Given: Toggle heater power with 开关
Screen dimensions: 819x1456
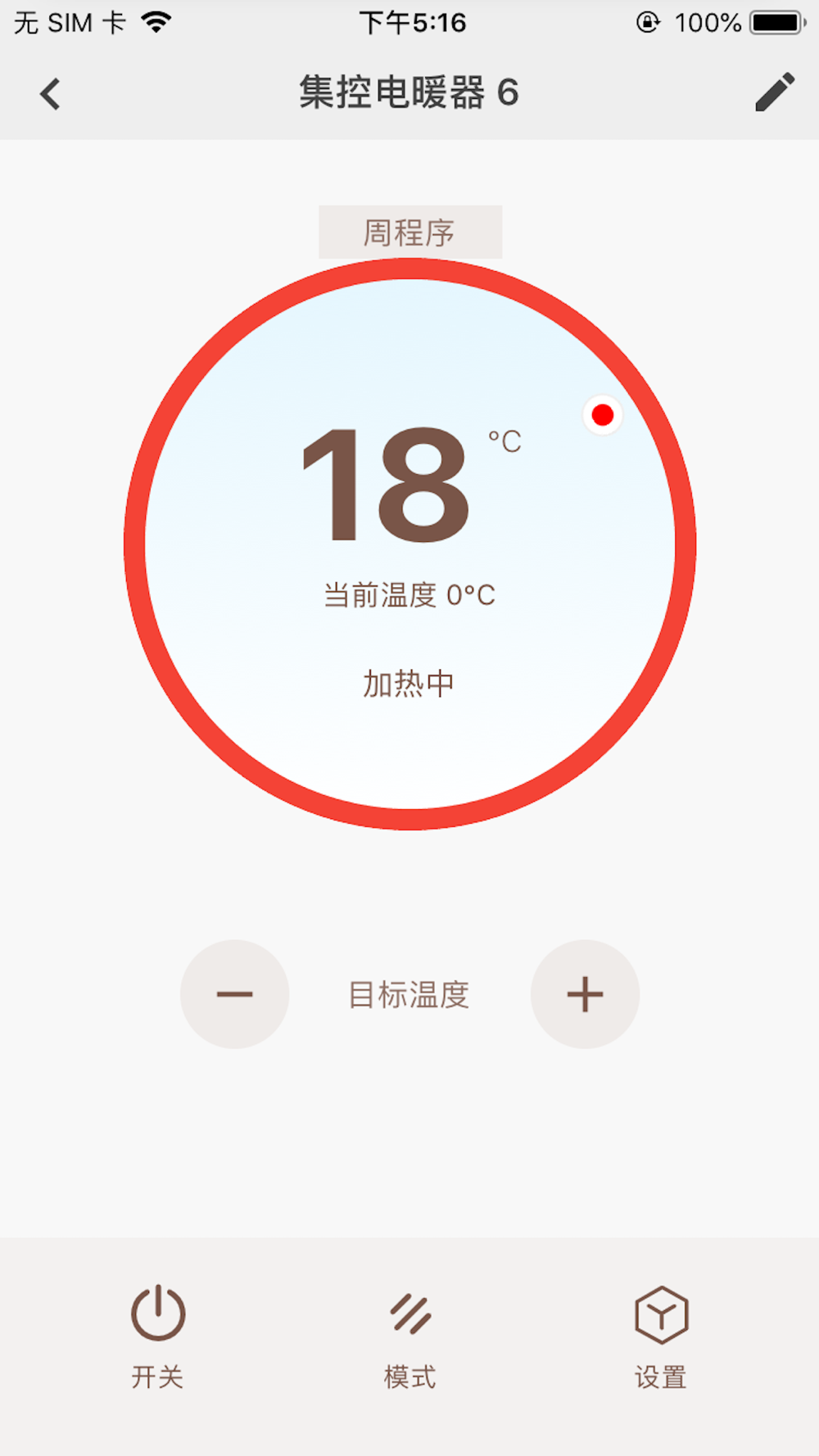Looking at the screenshot, I should click(x=158, y=1335).
